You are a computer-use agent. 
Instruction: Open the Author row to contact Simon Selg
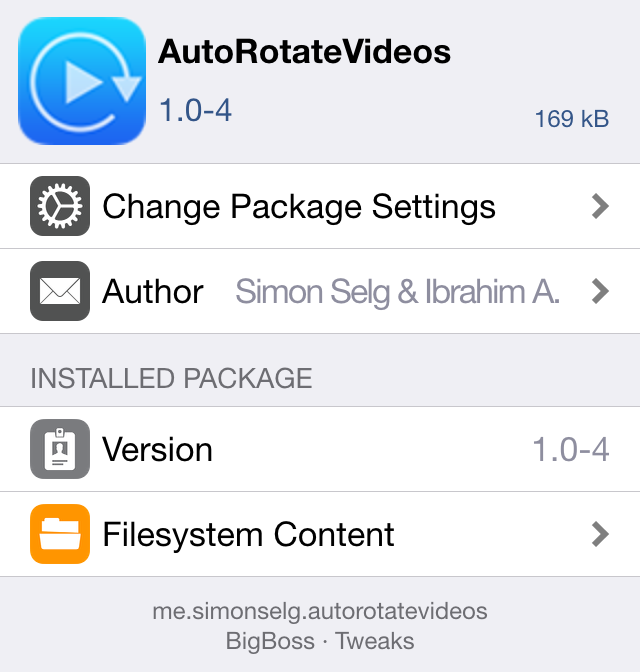pyautogui.click(x=320, y=291)
